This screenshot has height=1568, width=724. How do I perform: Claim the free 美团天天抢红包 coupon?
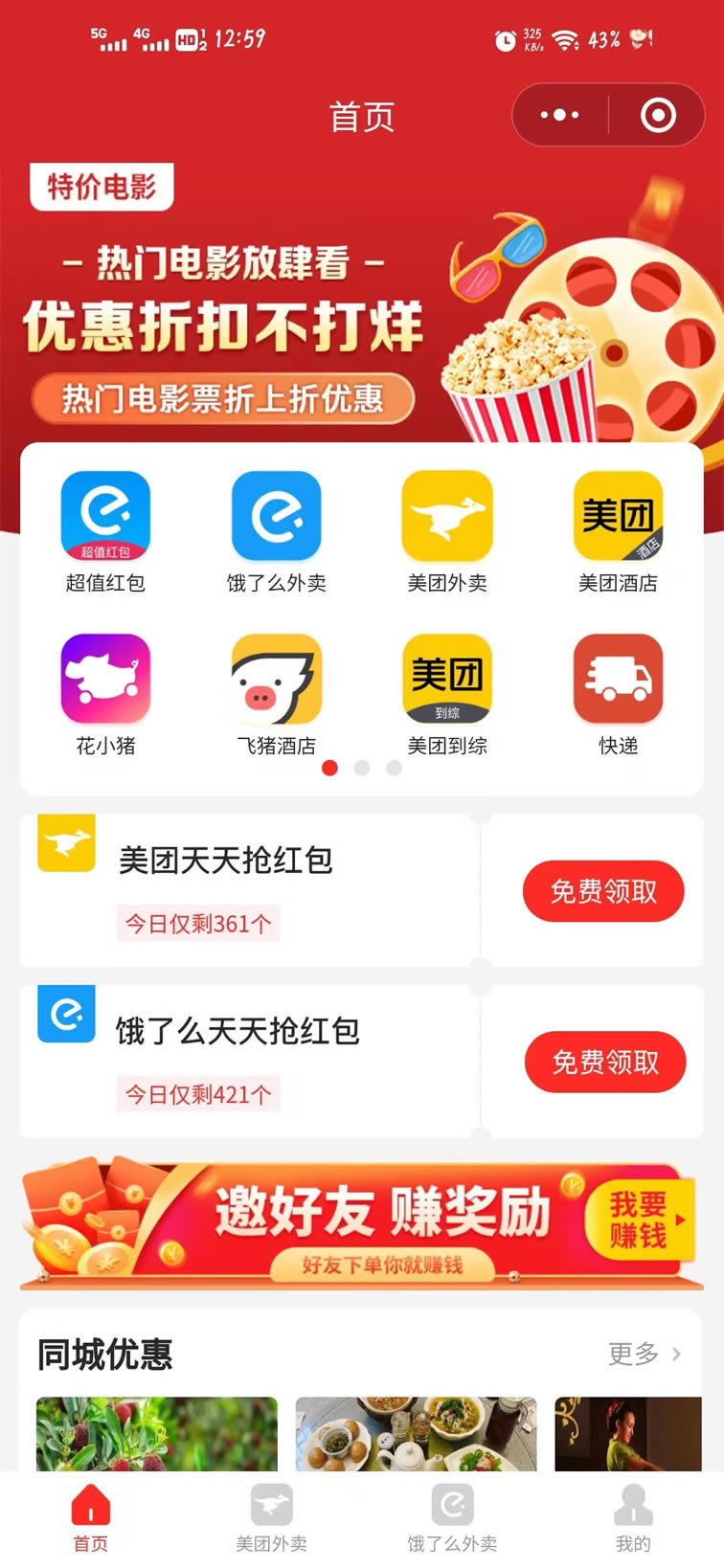coord(603,891)
